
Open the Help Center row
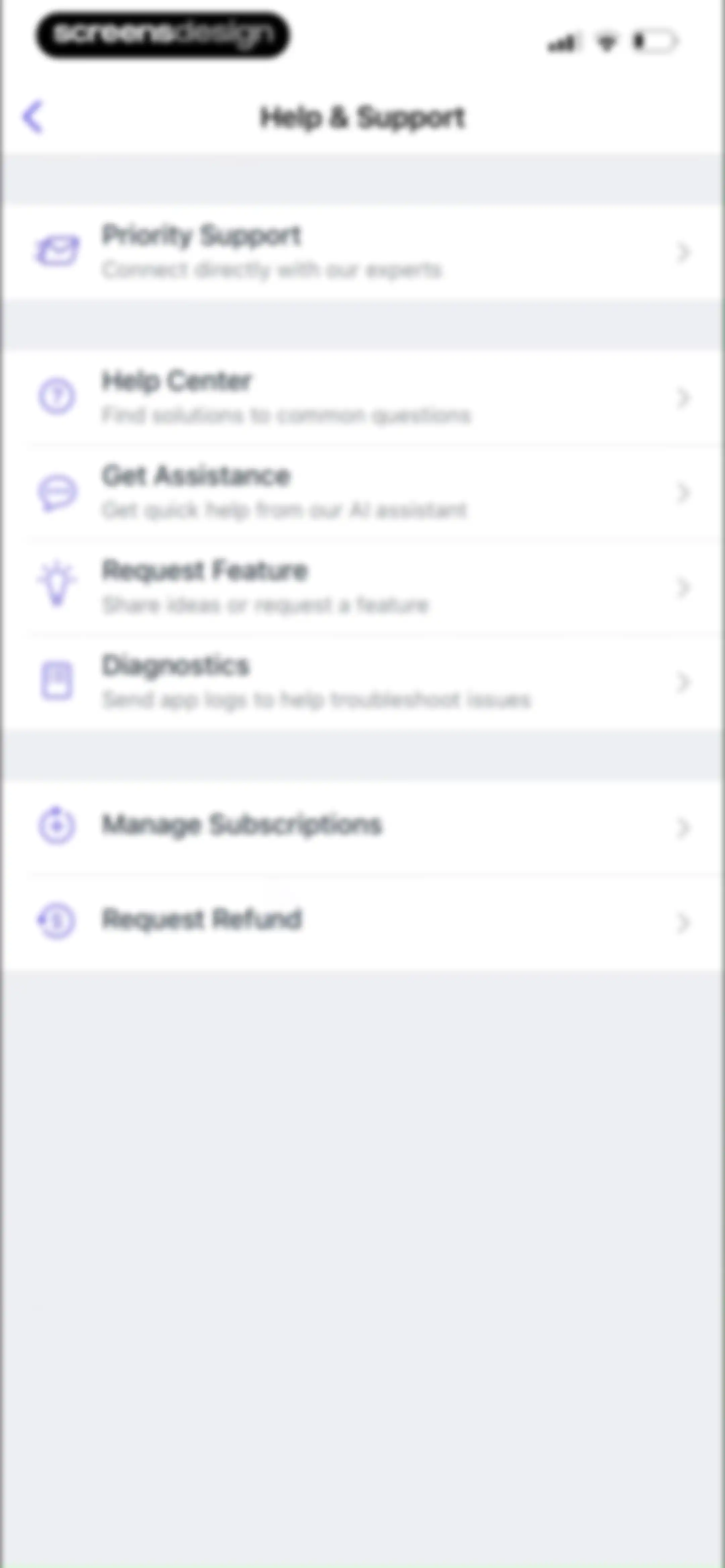click(x=362, y=398)
